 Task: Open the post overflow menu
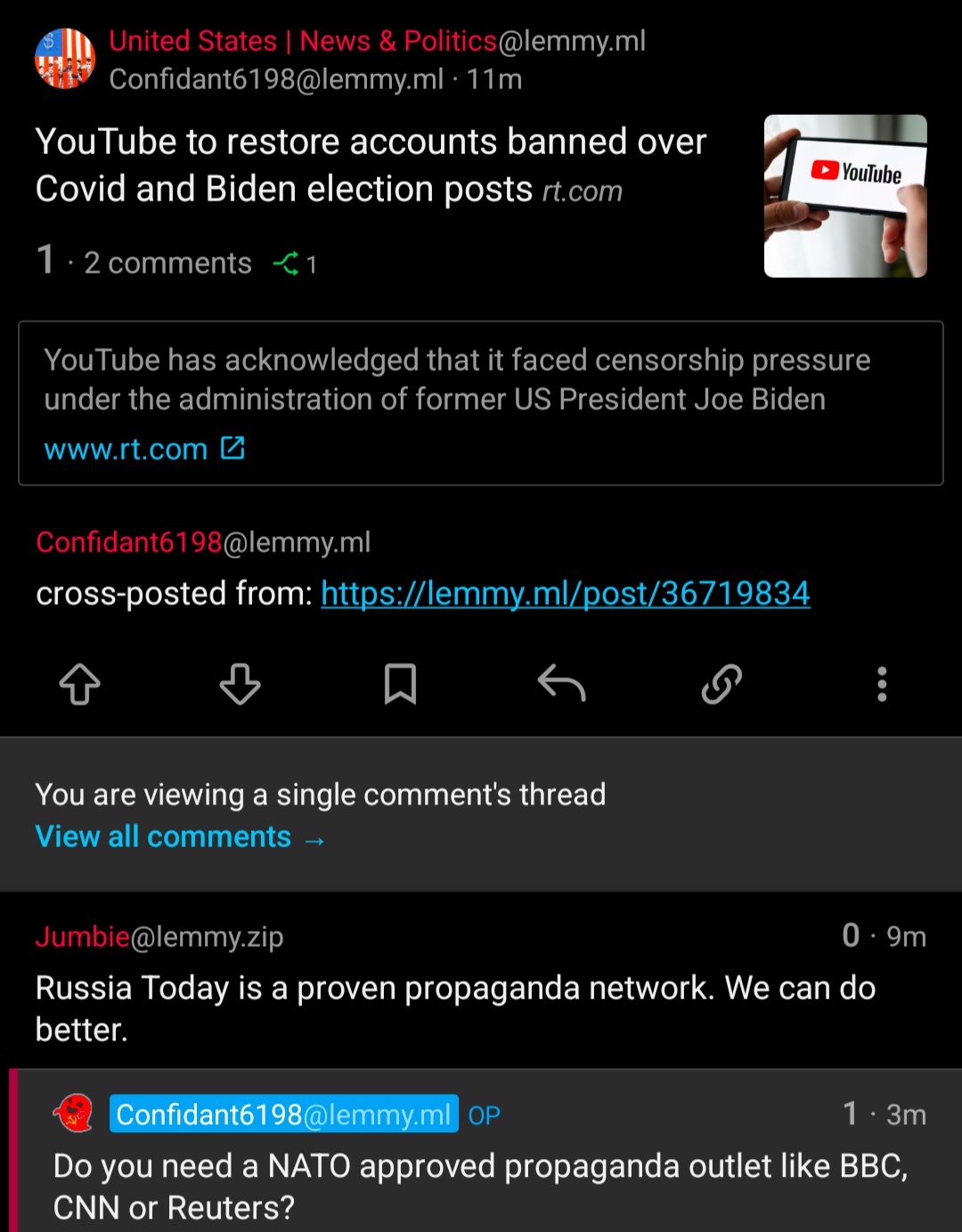click(882, 684)
